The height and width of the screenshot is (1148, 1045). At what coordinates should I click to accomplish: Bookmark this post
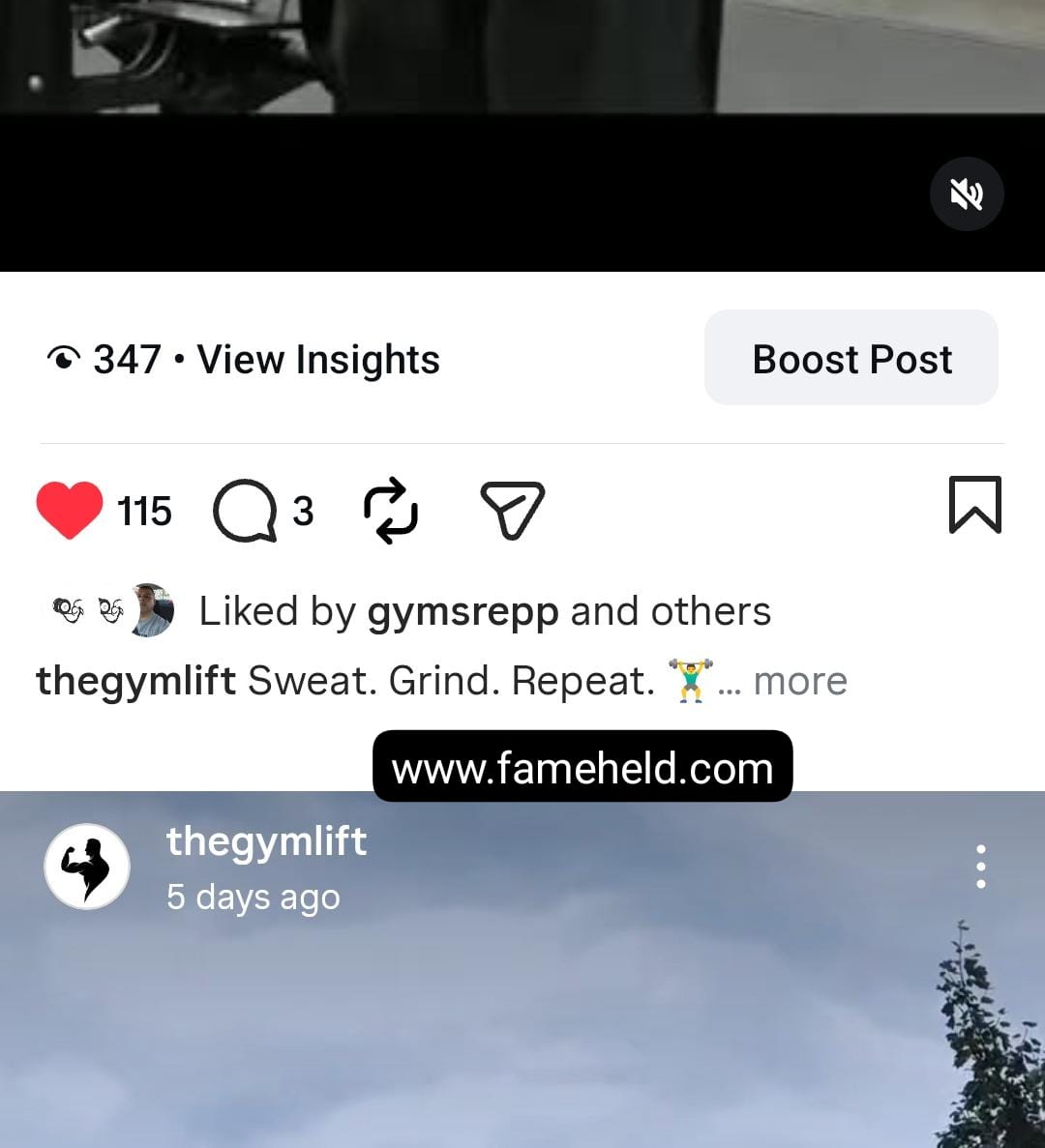tap(974, 505)
